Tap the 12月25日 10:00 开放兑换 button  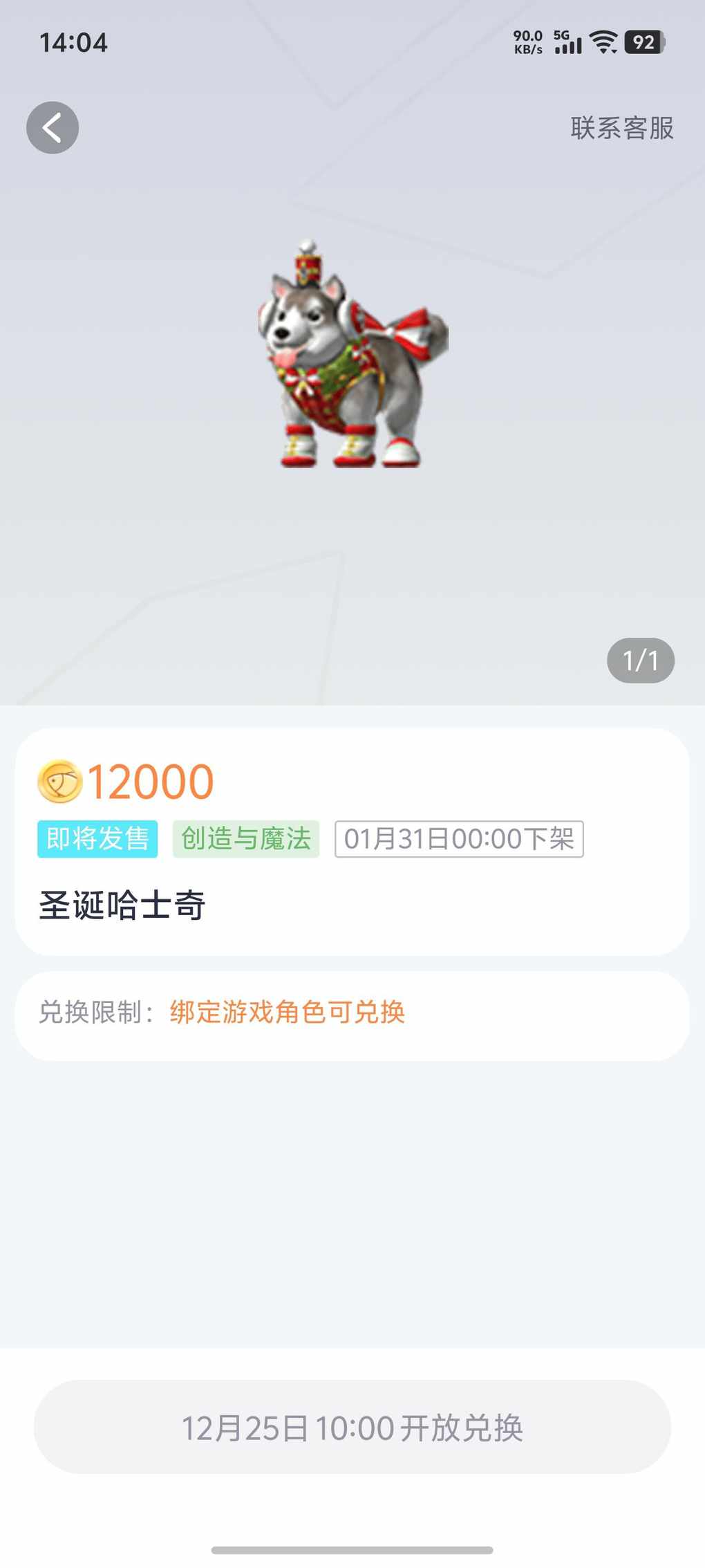pyautogui.click(x=352, y=1427)
